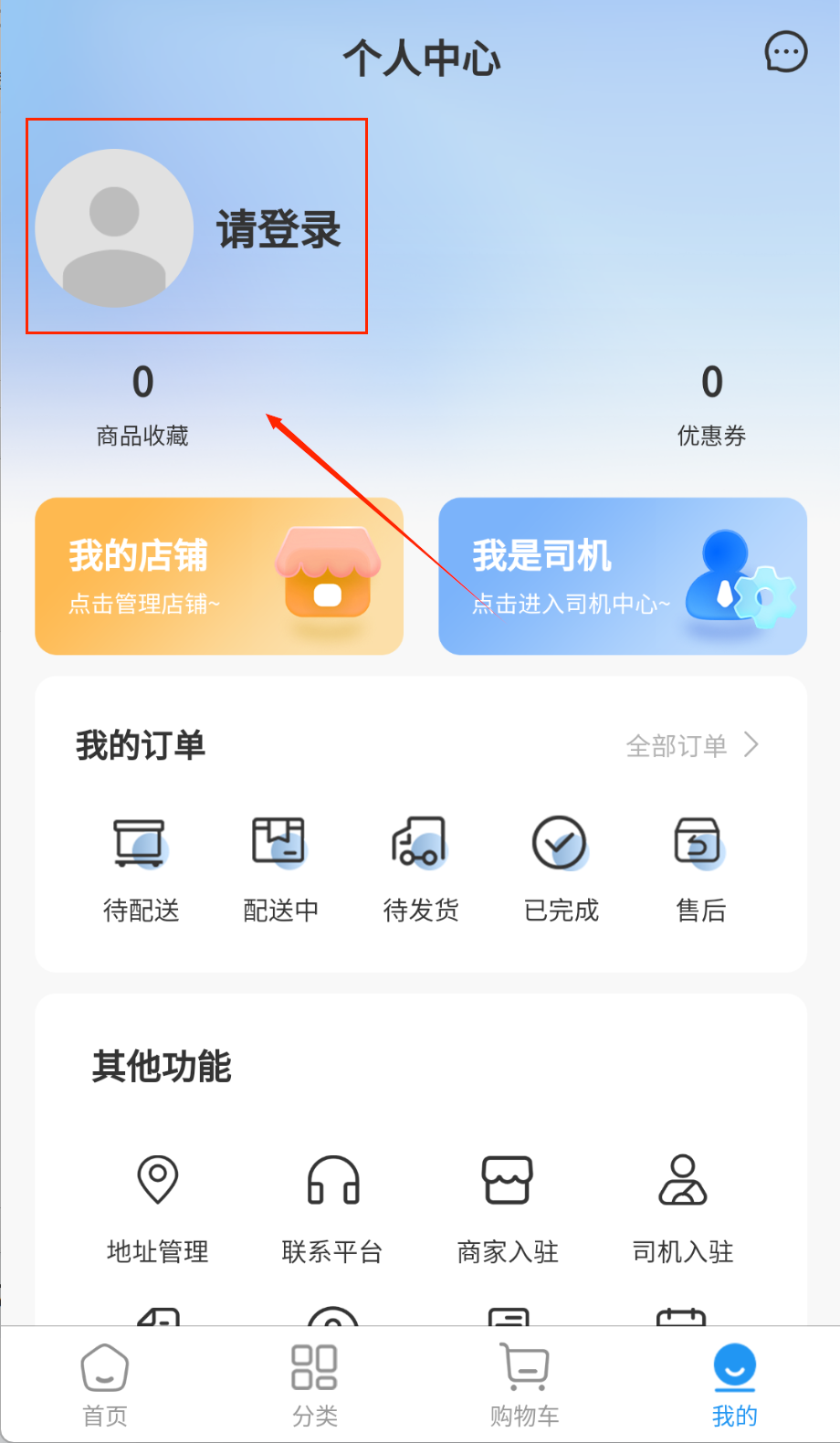Open 我的店铺 store management card

click(219, 576)
